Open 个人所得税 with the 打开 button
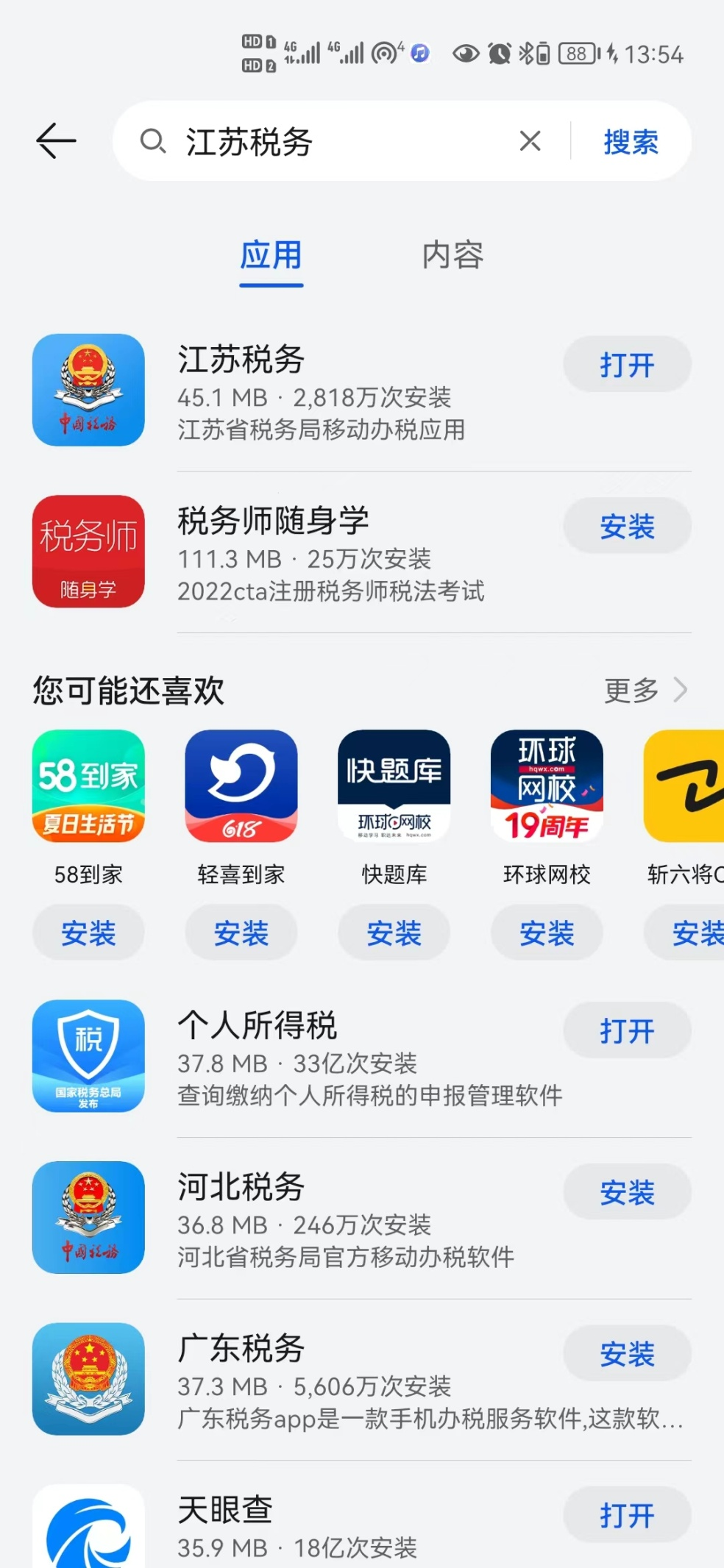The width and height of the screenshot is (724, 1568). (x=627, y=1030)
